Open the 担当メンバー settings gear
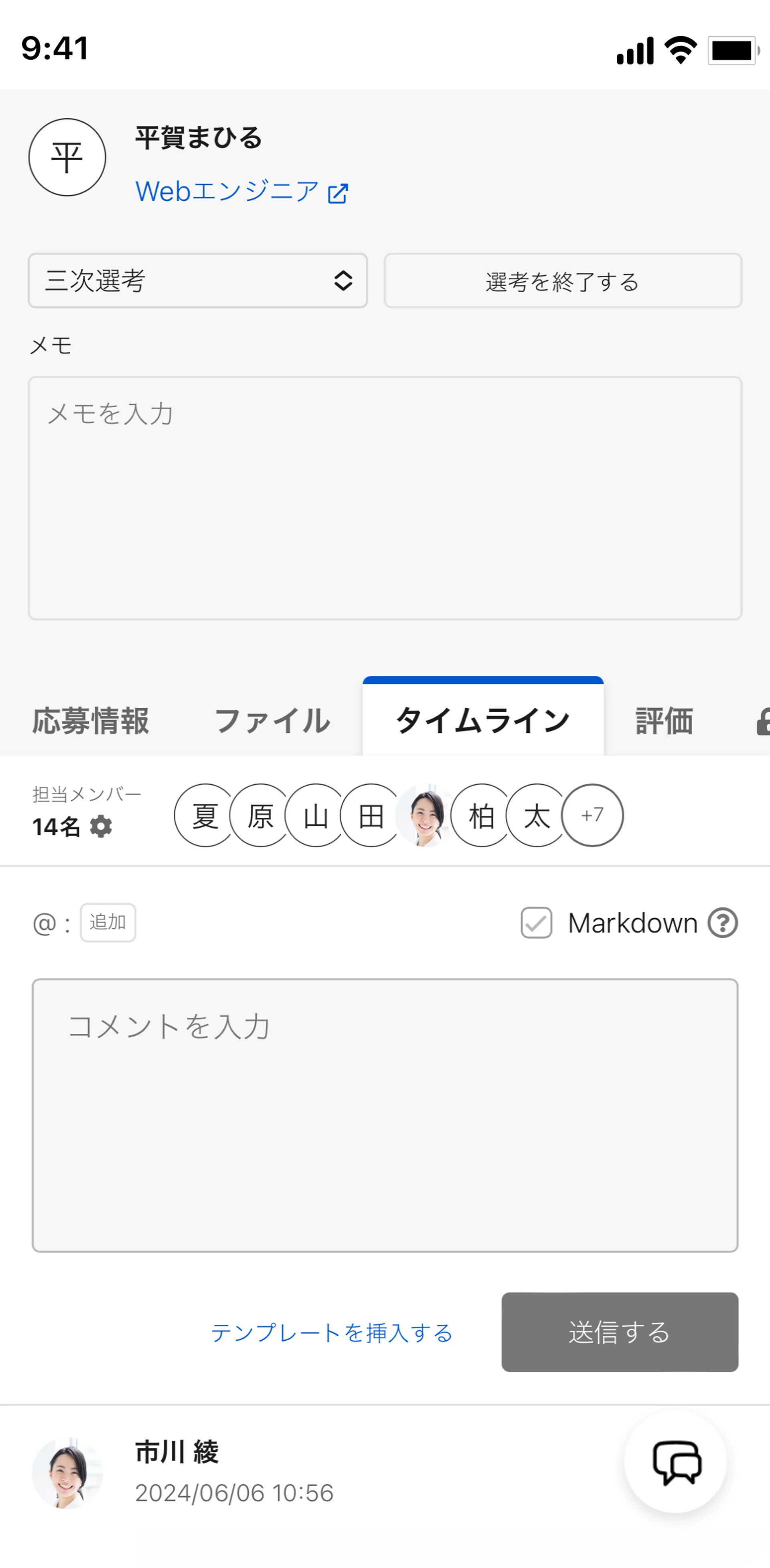Screen dimensions: 770x1568 101,826
